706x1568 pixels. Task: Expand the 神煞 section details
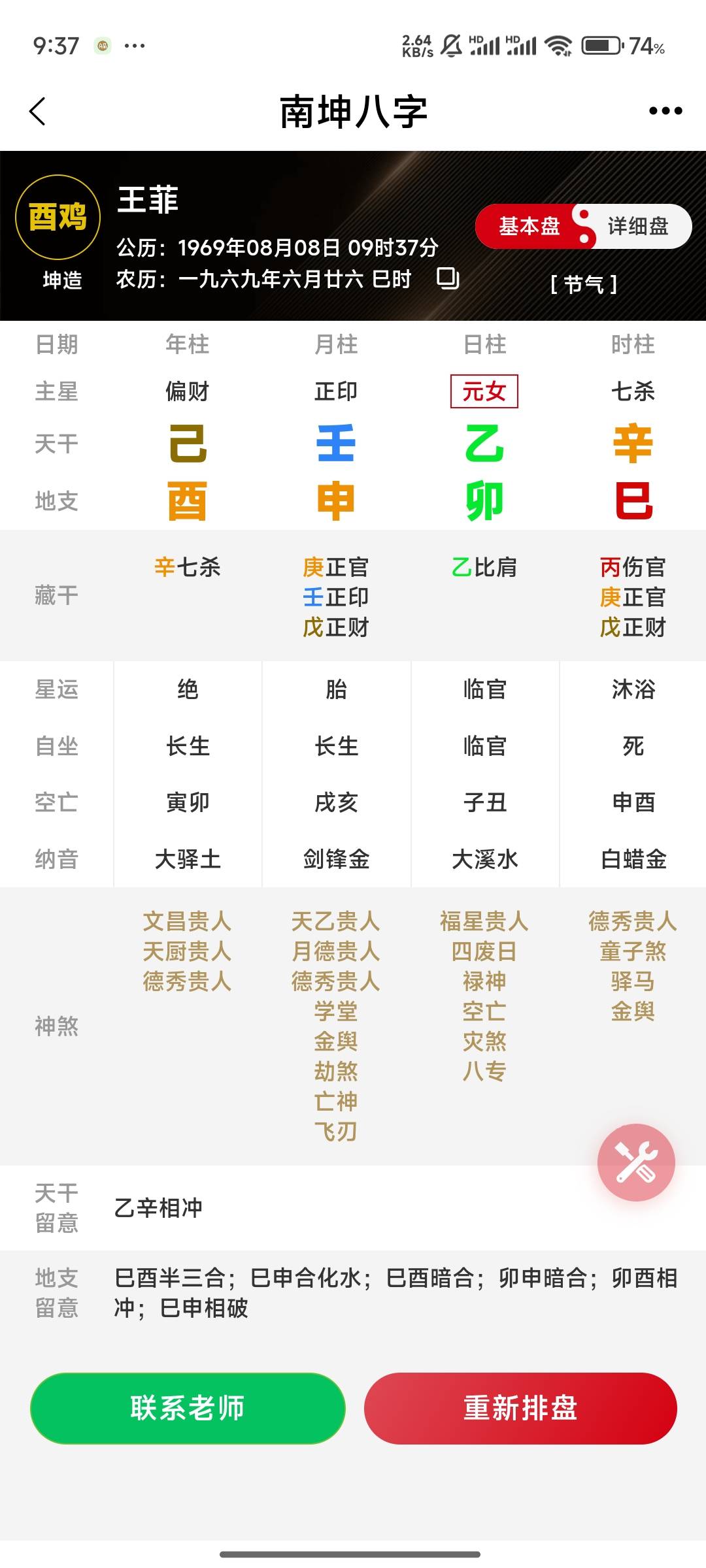pos(55,1026)
